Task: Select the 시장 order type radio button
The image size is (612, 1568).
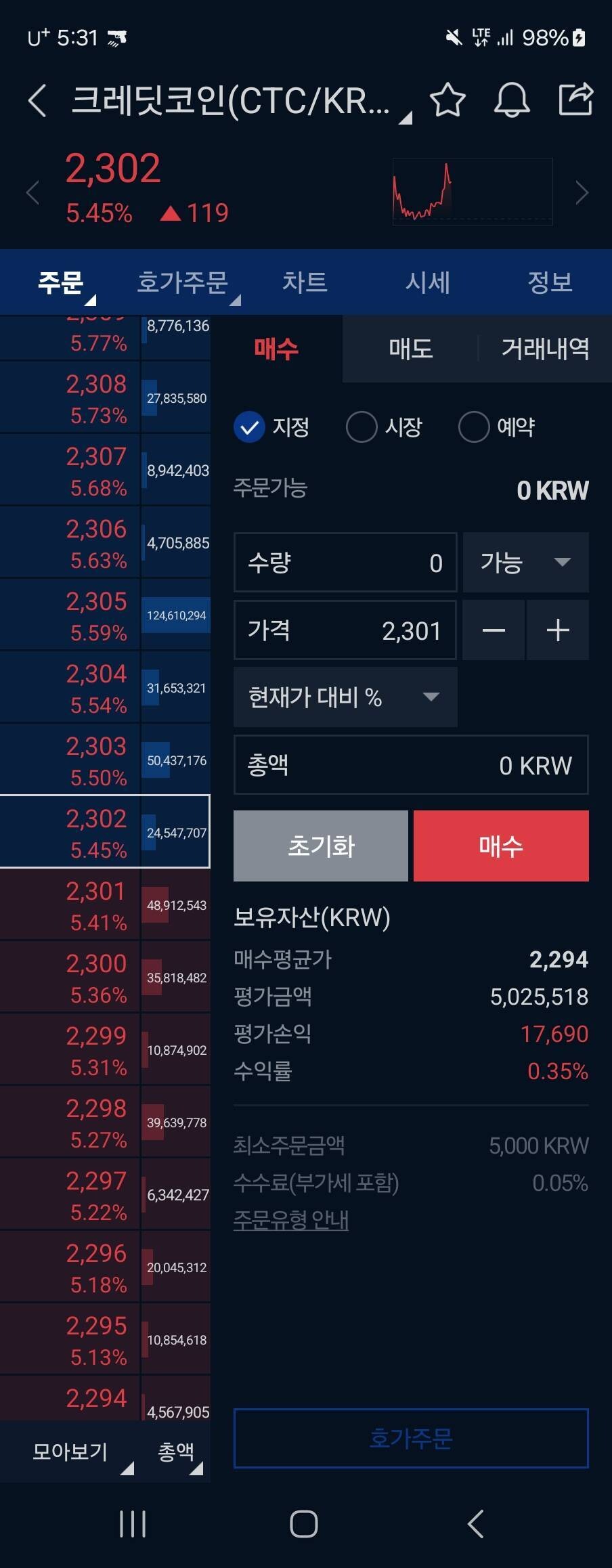Action: click(x=362, y=427)
